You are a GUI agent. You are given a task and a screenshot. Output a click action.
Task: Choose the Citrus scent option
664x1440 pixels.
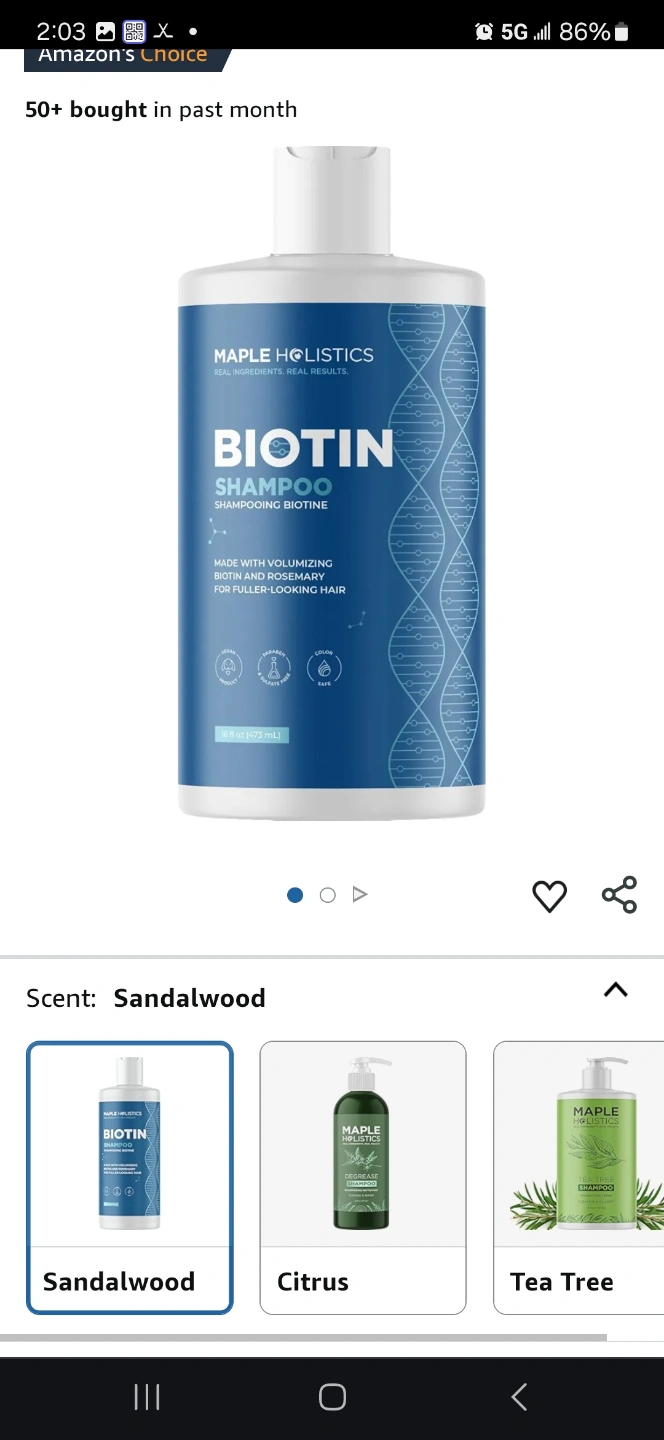pyautogui.click(x=363, y=1177)
